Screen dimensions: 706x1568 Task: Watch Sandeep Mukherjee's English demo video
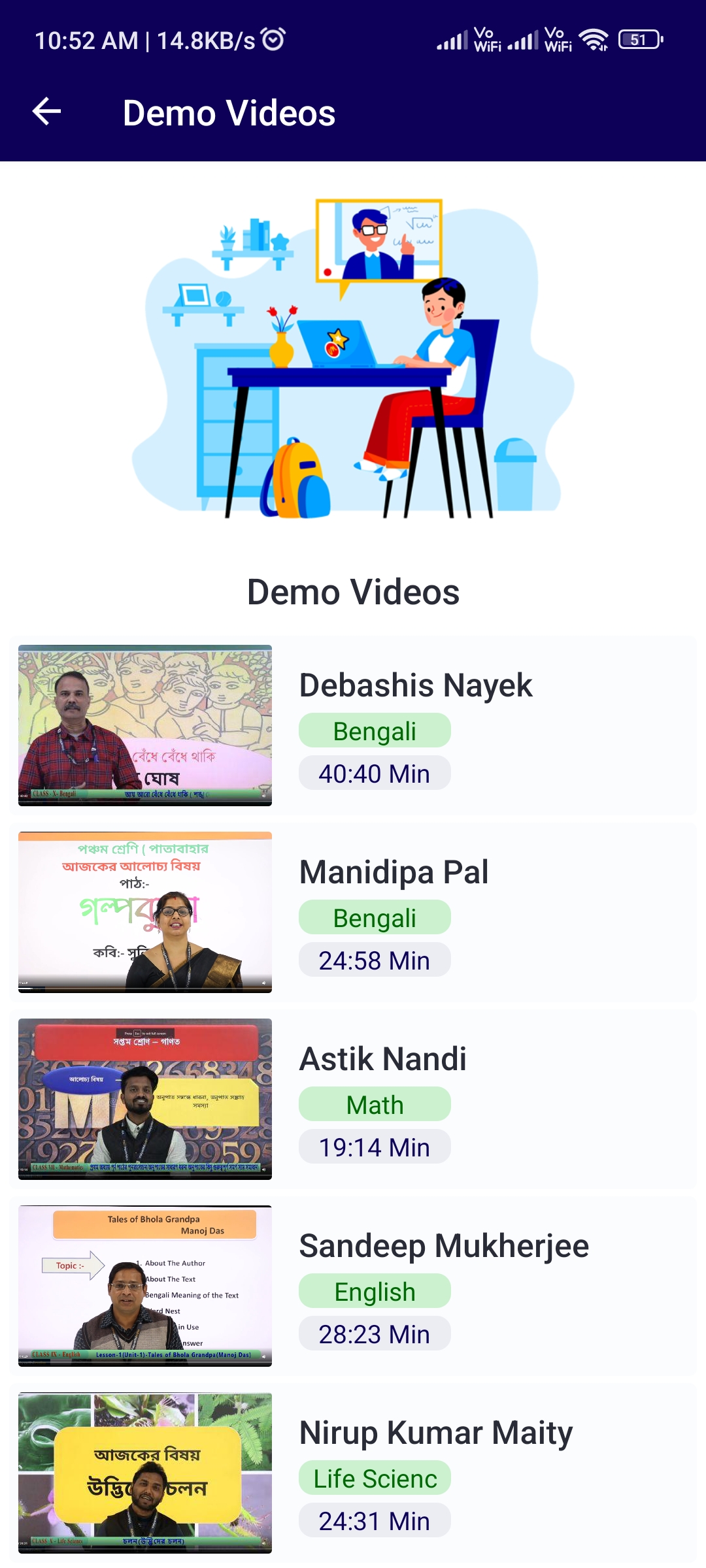pyautogui.click(x=145, y=1286)
